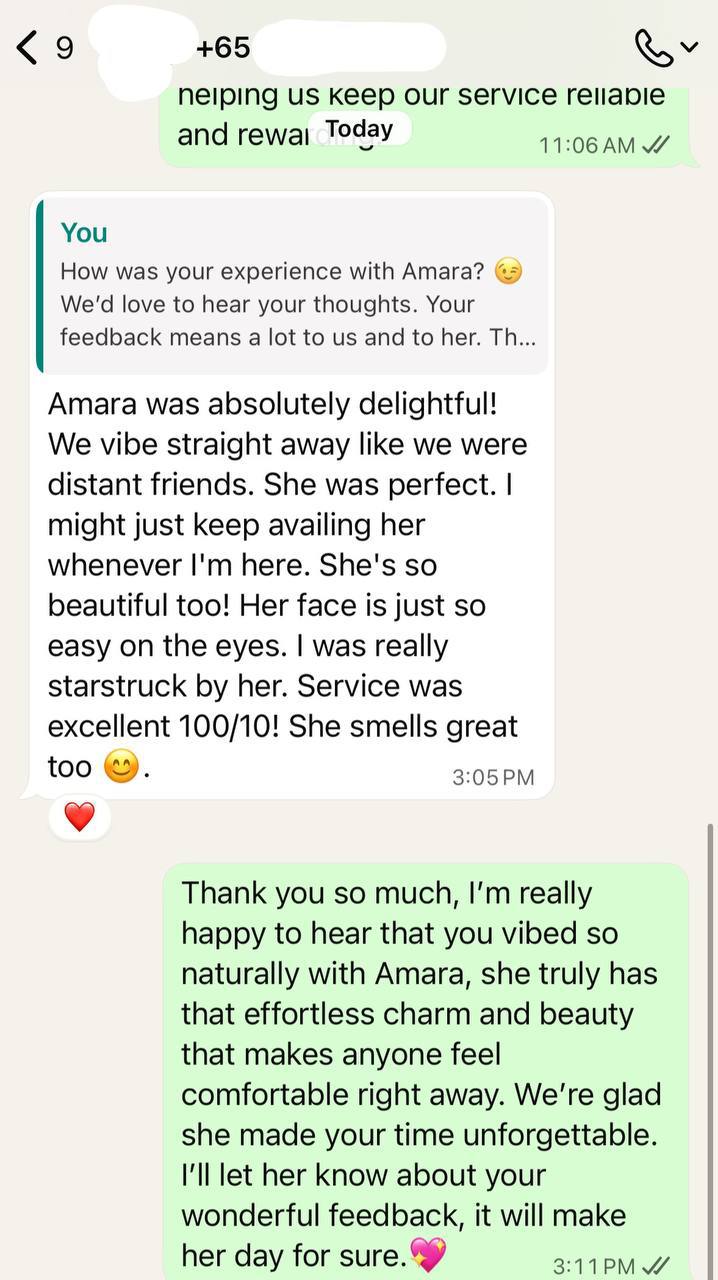Screen dimensions: 718x1280
Task: Start a call with the phone icon
Action: [654, 47]
